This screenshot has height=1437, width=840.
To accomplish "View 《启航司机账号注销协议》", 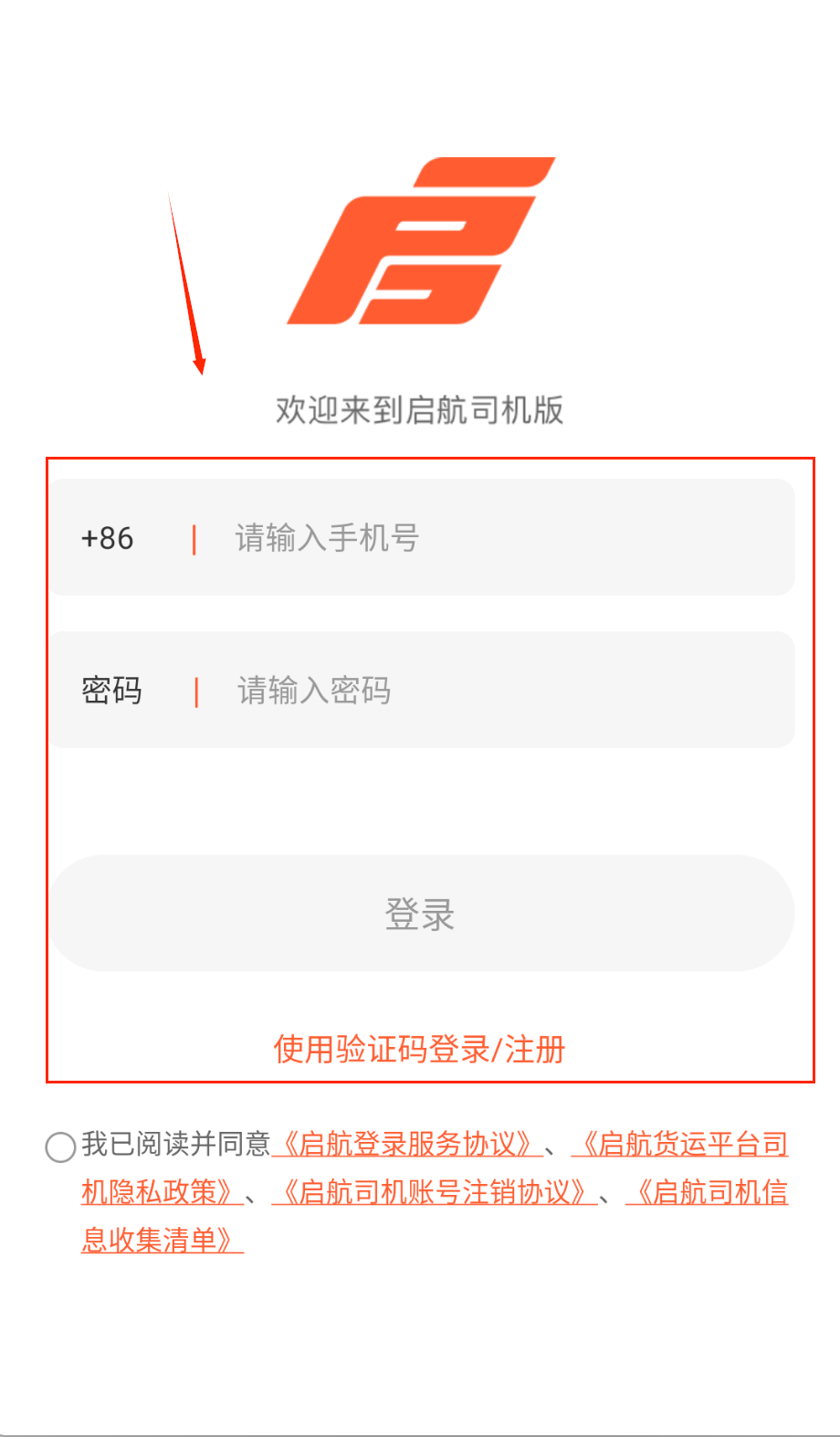I will [x=435, y=1192].
